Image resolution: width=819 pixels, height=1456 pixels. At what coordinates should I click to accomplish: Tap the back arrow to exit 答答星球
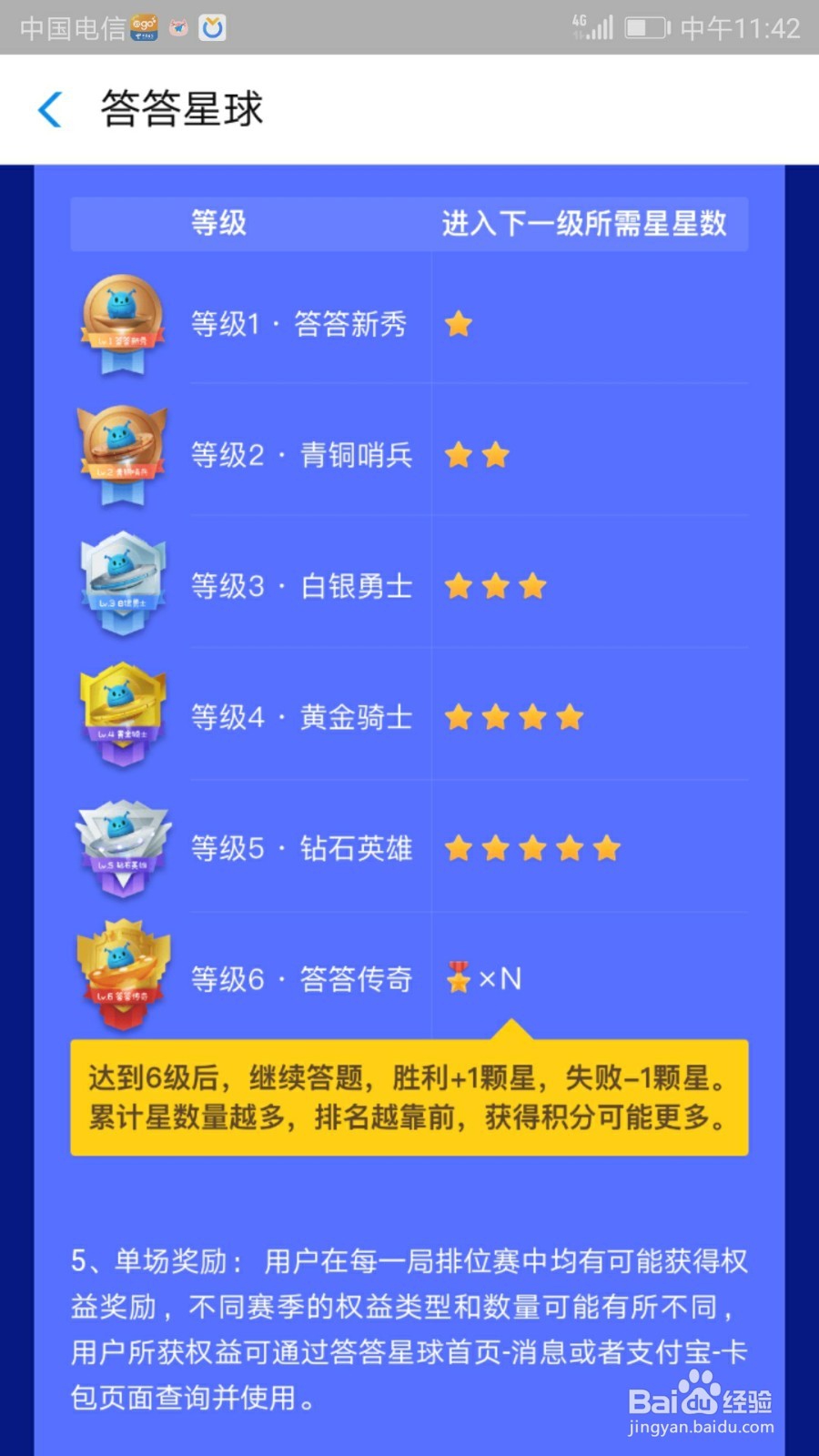point(50,108)
